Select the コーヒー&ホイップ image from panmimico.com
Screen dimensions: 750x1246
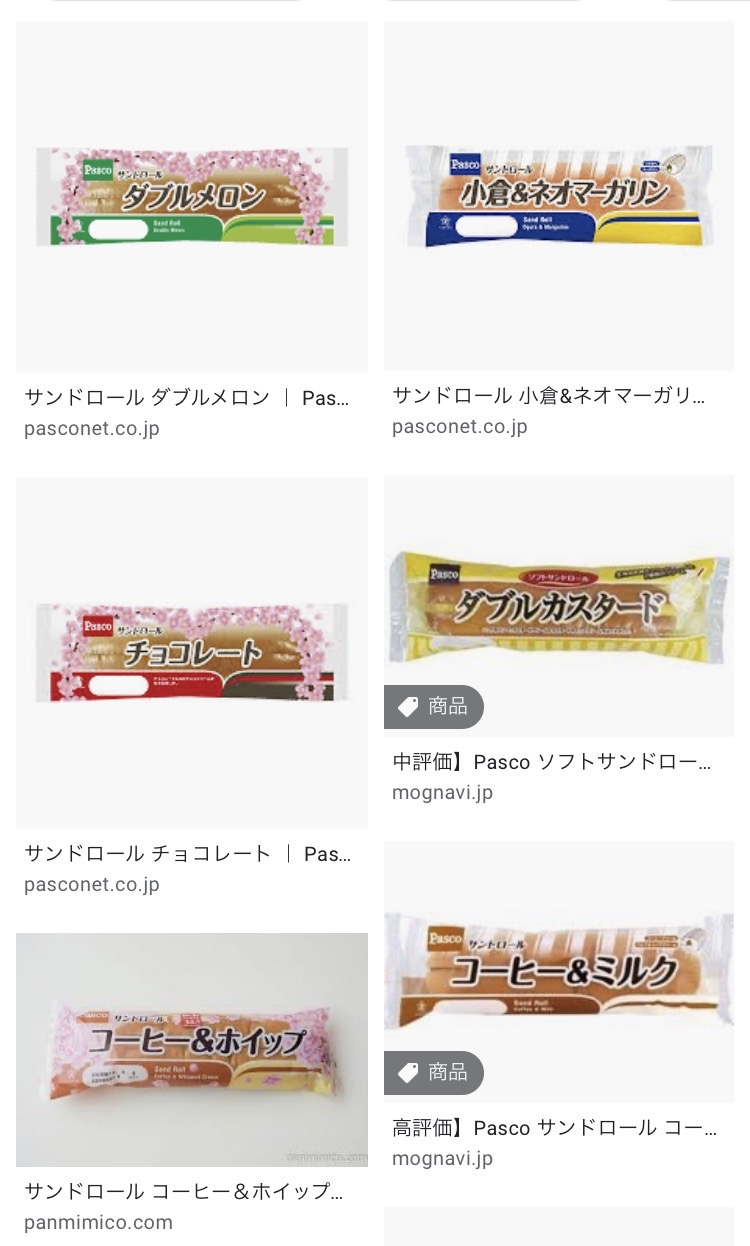[x=191, y=1049]
